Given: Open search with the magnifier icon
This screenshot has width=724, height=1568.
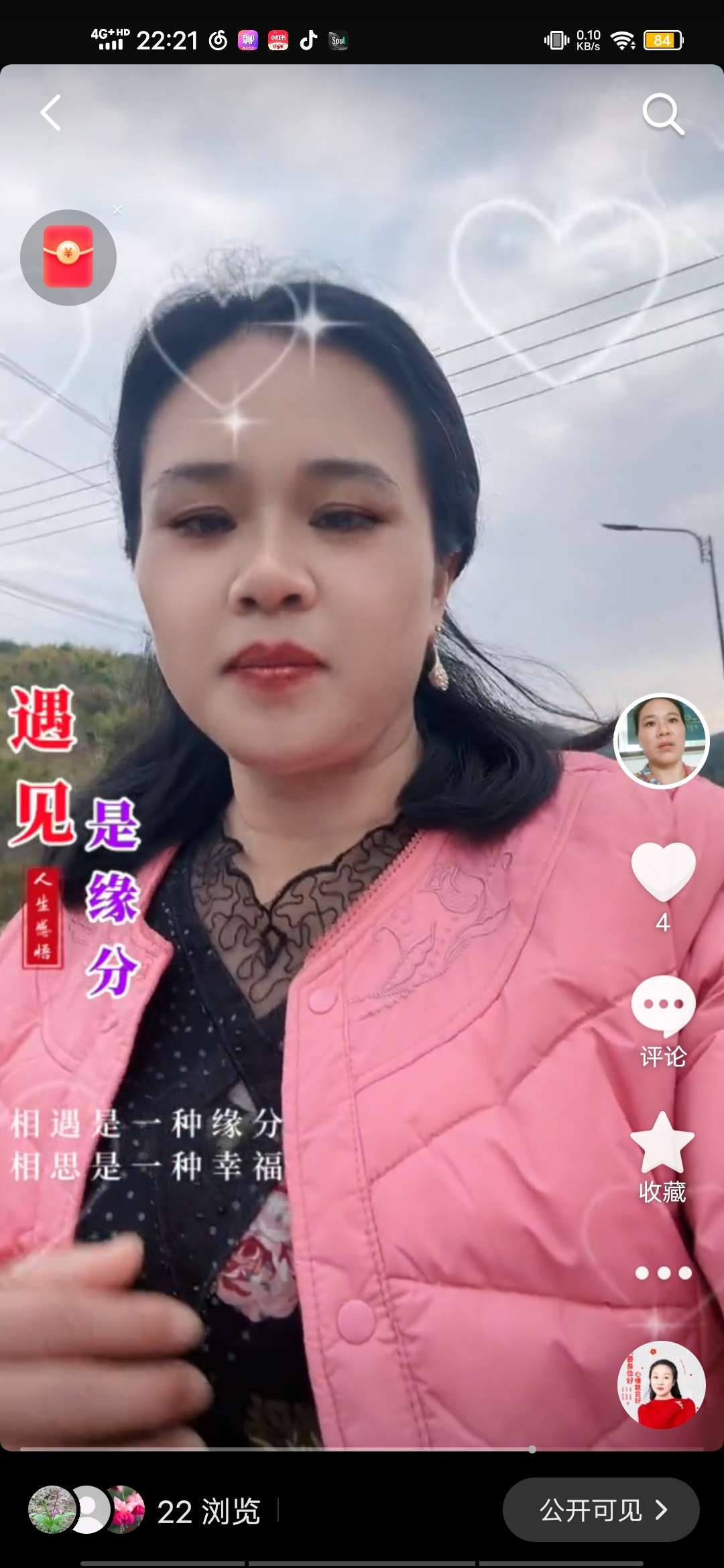Looking at the screenshot, I should click(x=663, y=115).
